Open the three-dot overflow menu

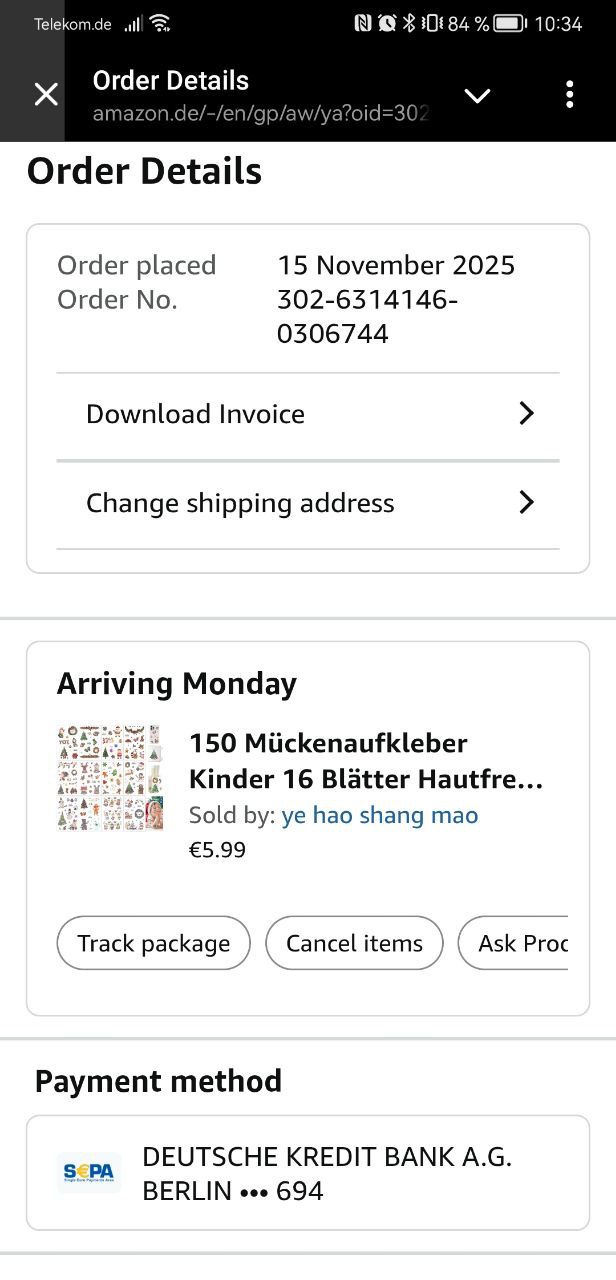[569, 95]
